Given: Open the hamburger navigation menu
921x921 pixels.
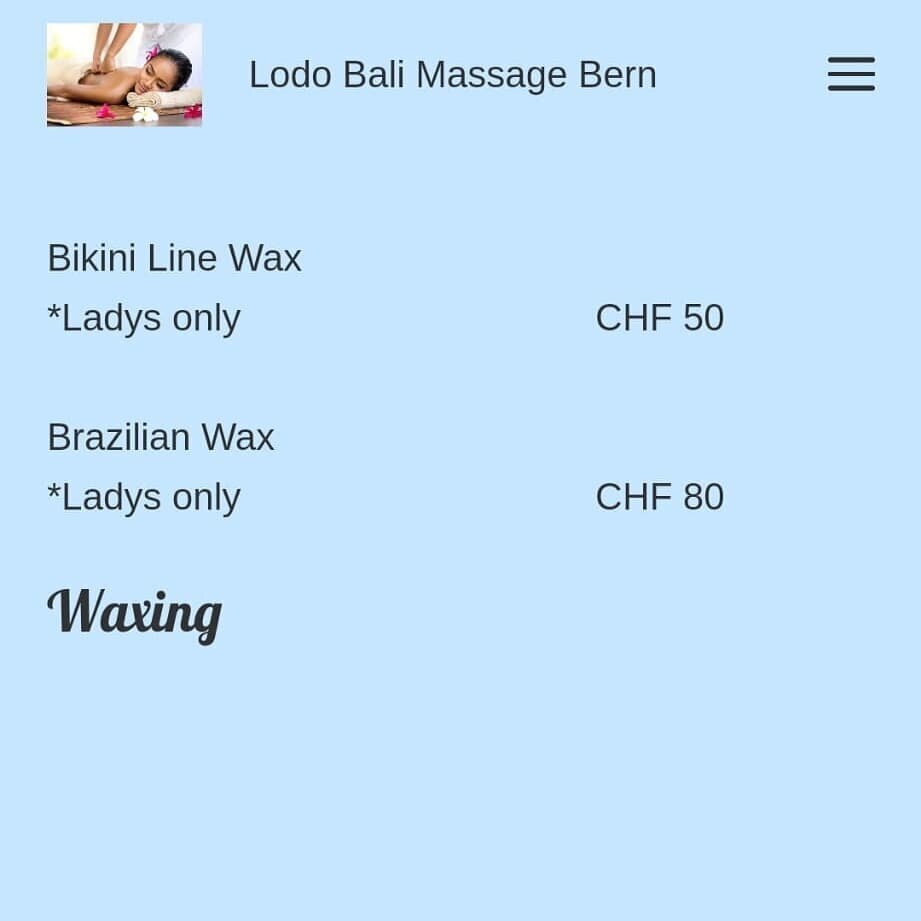Looking at the screenshot, I should 851,74.
